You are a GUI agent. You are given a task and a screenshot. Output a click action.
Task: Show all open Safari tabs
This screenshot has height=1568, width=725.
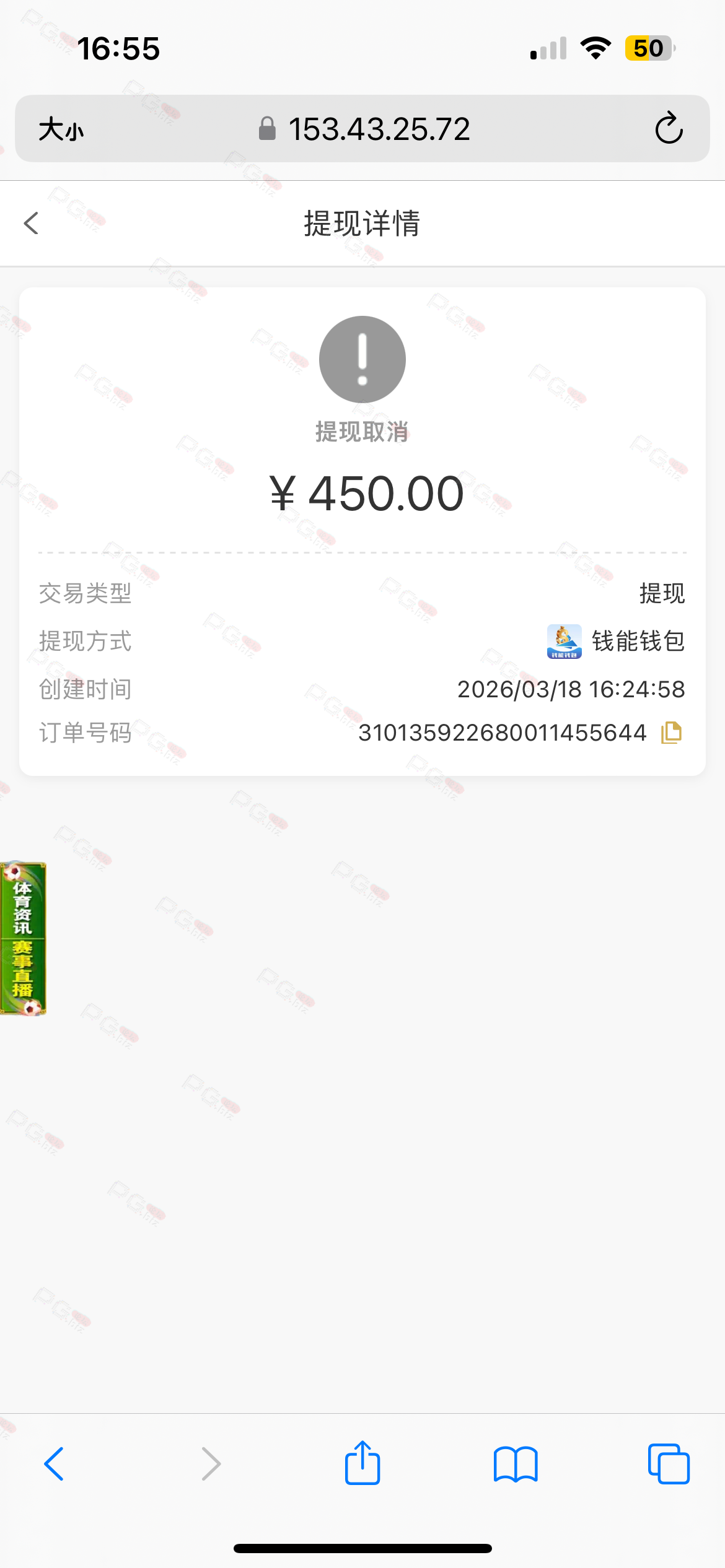tap(669, 1464)
